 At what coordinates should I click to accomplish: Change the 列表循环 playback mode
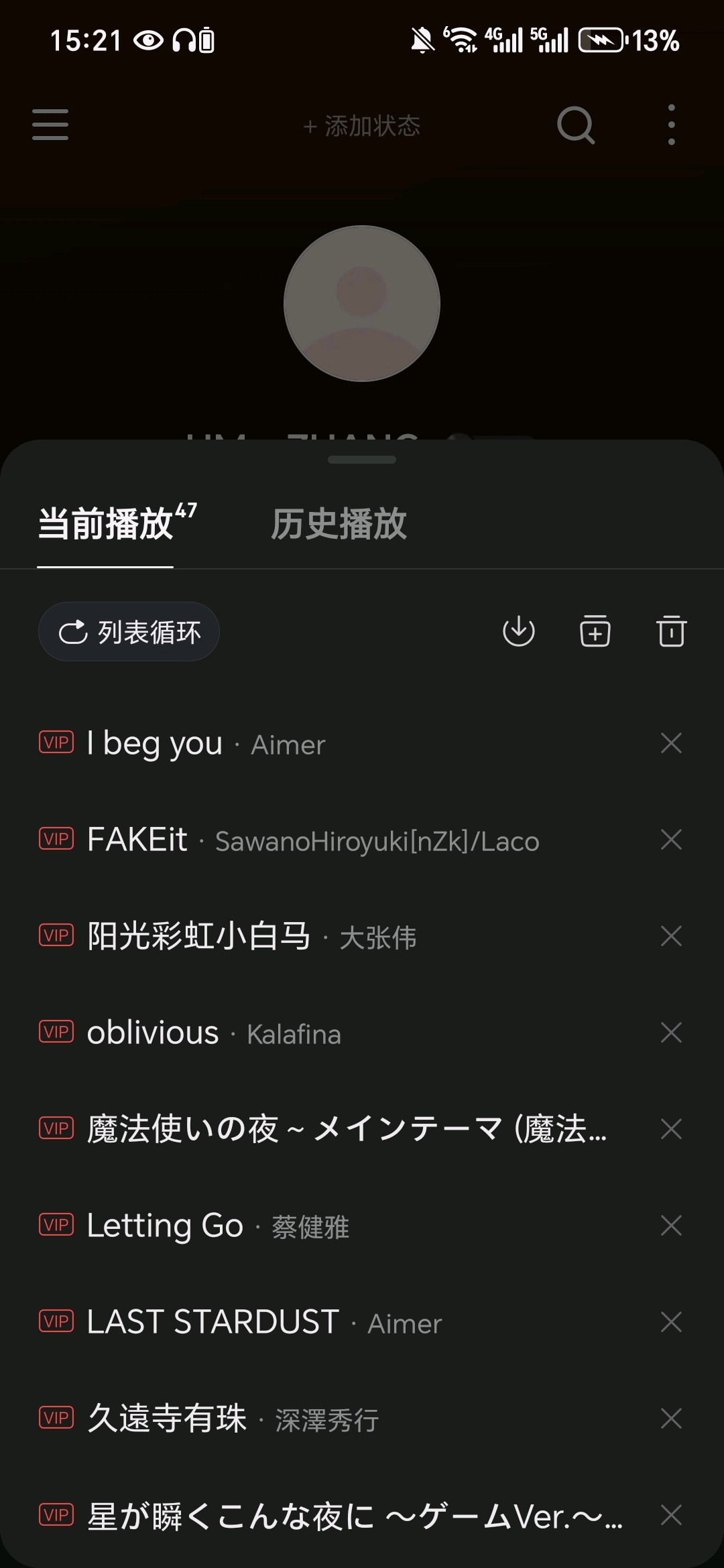(x=129, y=632)
